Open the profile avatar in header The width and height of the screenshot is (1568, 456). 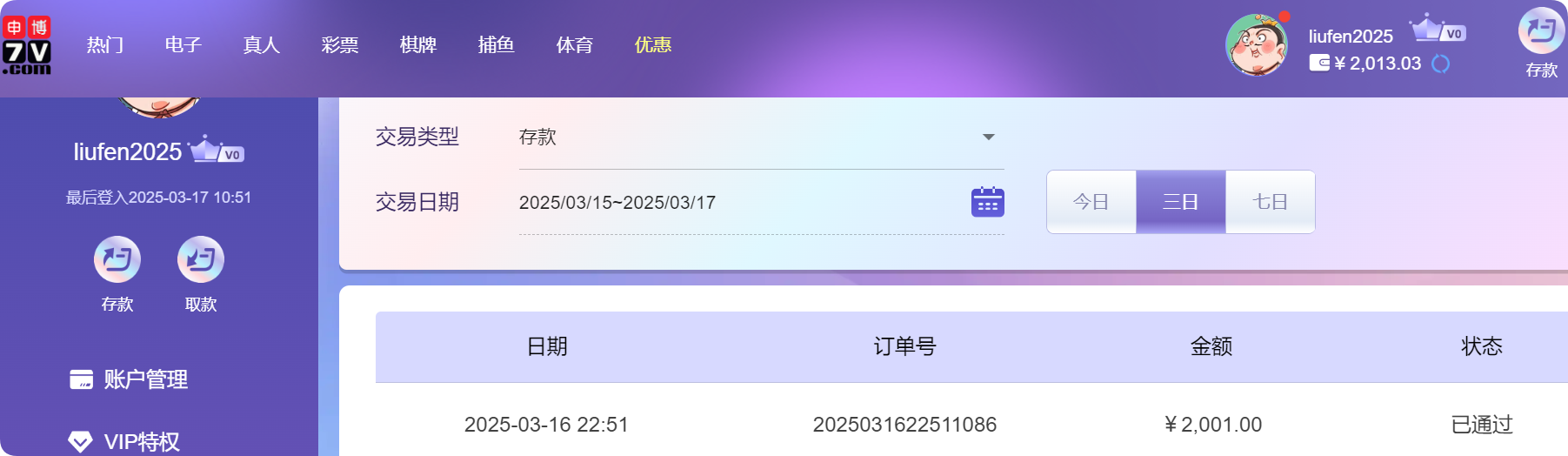click(1256, 45)
